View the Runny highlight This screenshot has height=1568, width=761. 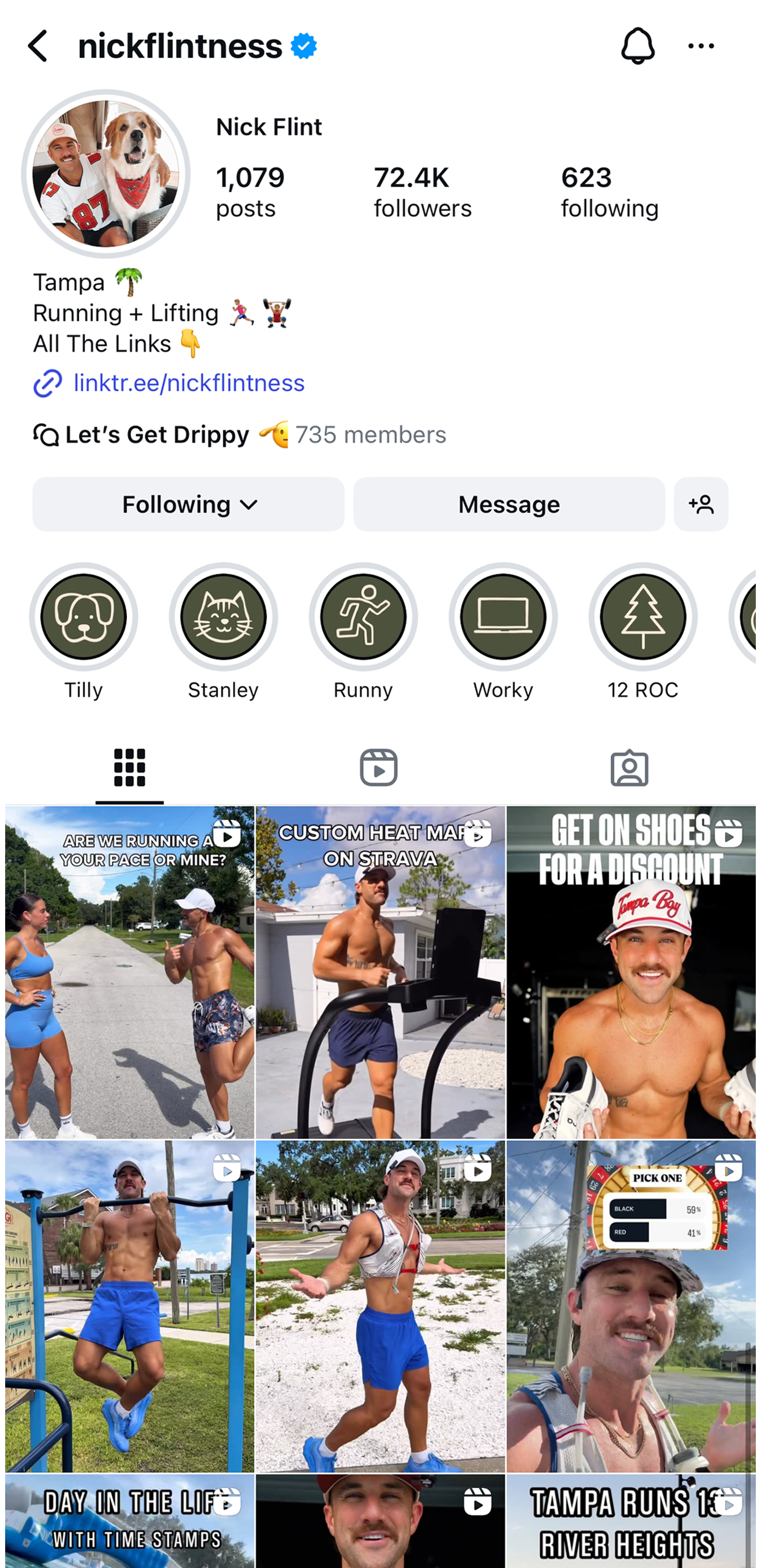point(363,617)
